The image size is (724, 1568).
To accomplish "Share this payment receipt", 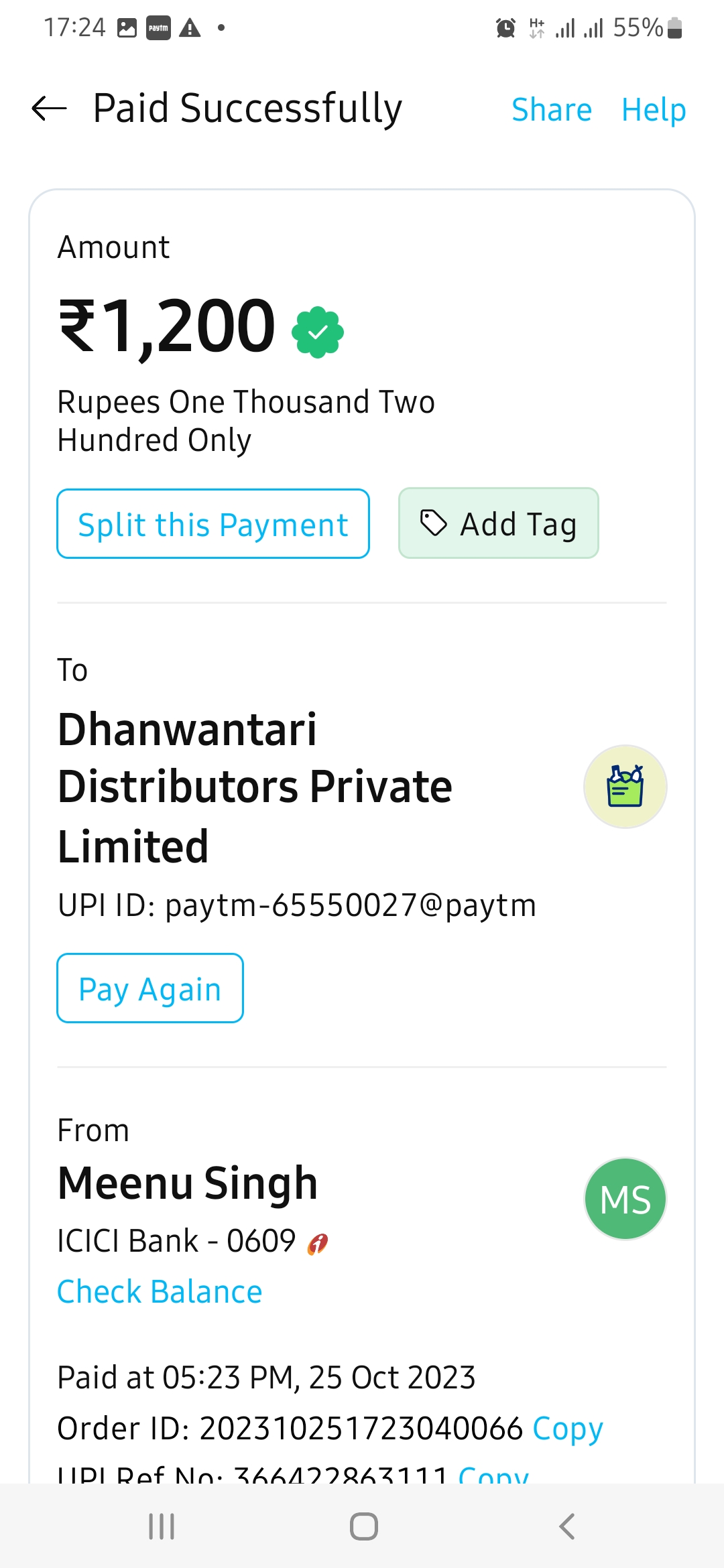I will pos(552,110).
